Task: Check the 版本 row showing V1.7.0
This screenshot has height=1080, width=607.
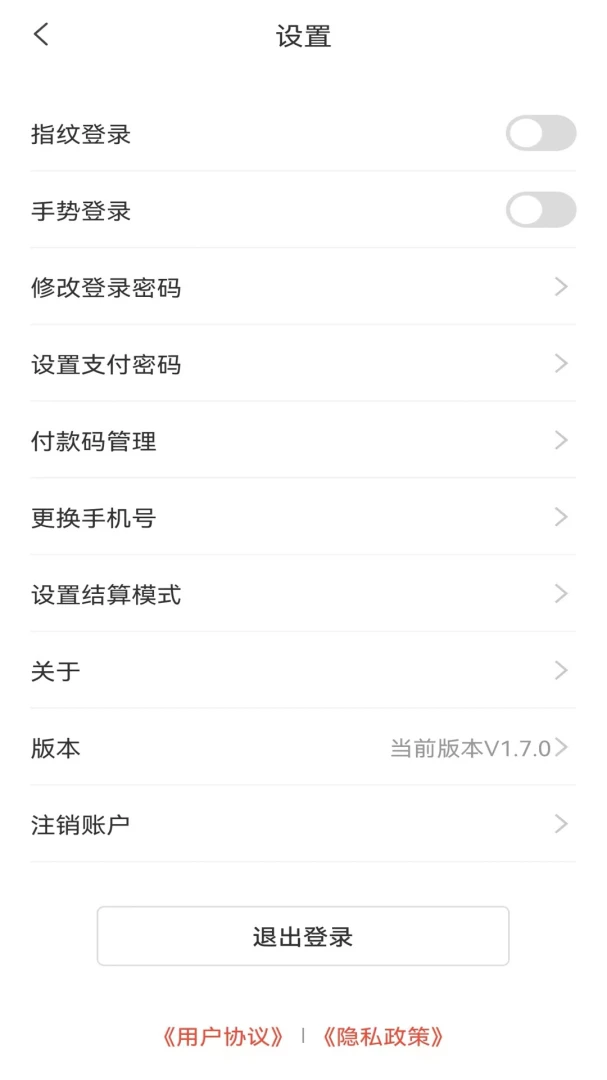Action: [302, 748]
